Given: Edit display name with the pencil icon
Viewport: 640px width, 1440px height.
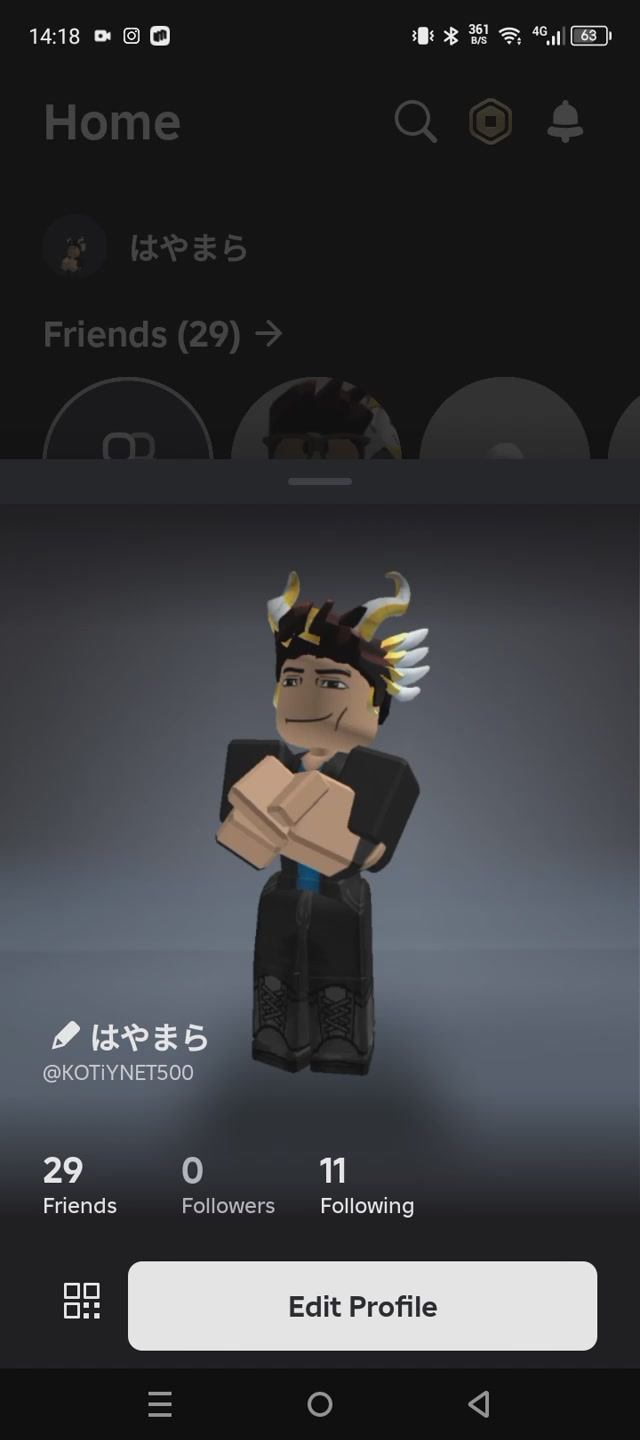Looking at the screenshot, I should pyautogui.click(x=65, y=1036).
